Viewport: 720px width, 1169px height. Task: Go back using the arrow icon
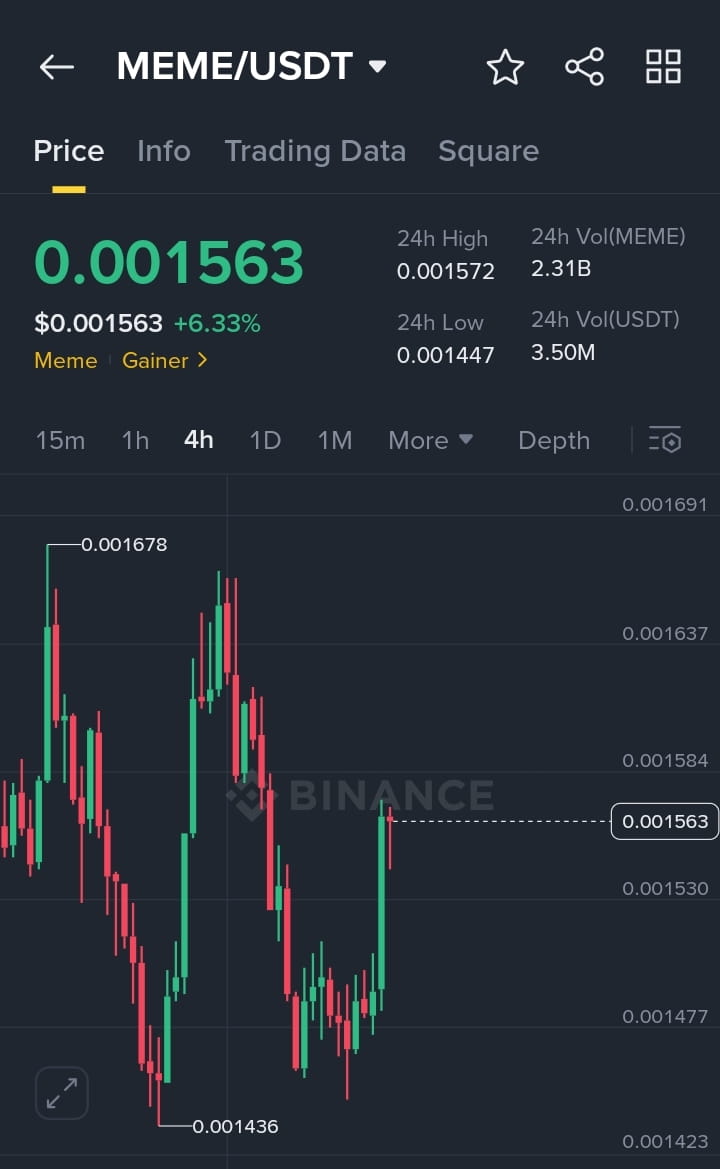pos(57,67)
